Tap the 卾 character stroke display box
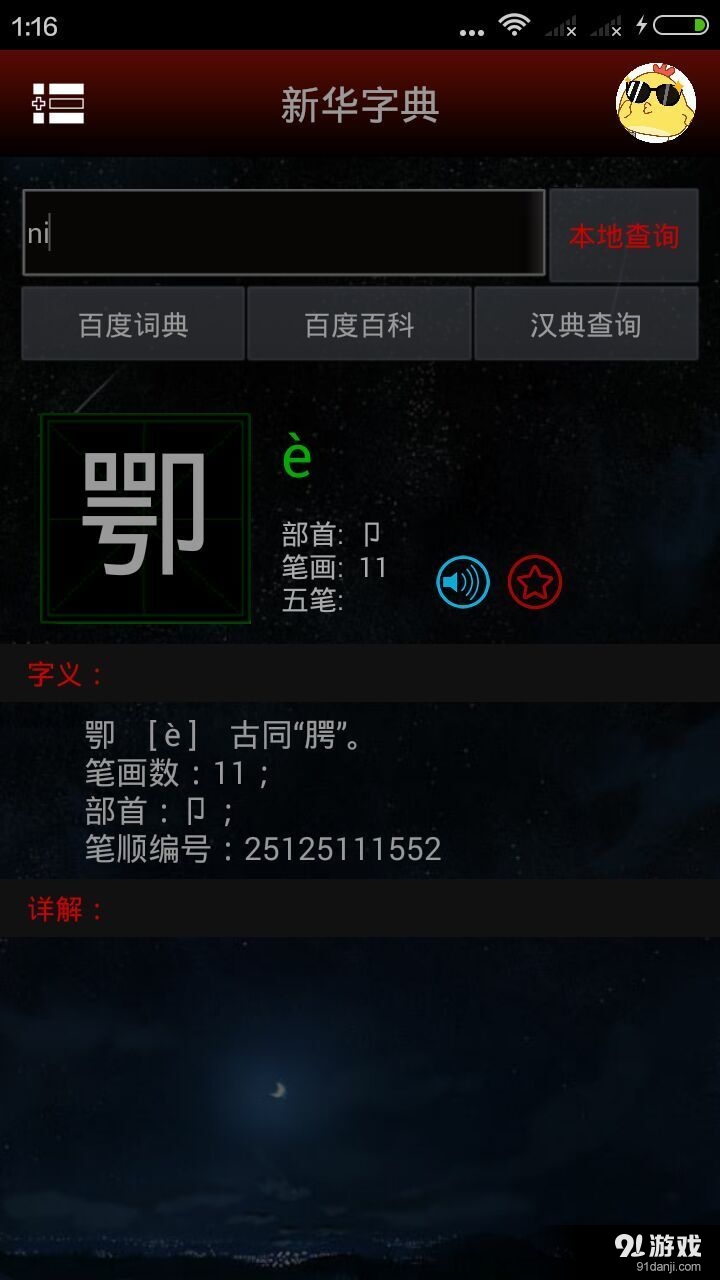720x1280 pixels. tap(145, 517)
